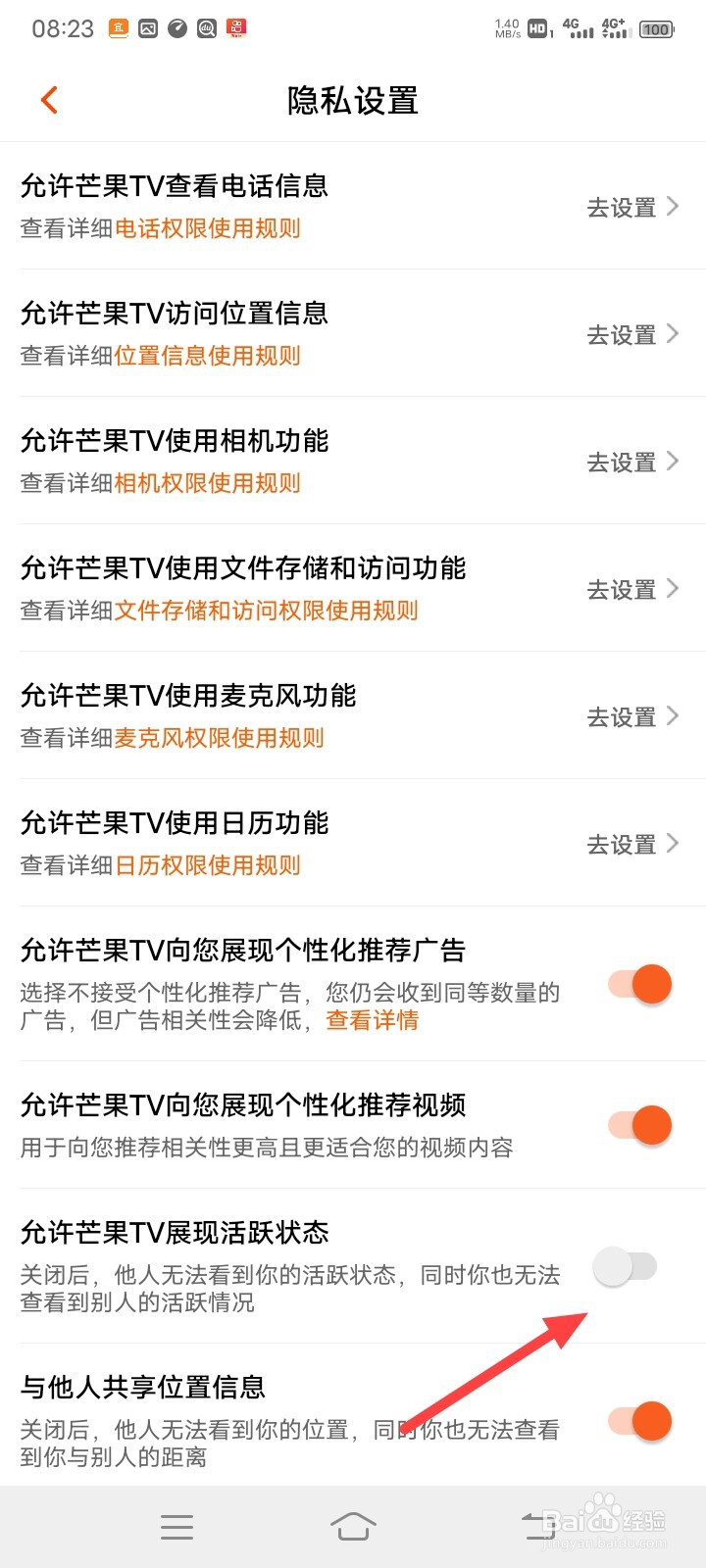The image size is (706, 1568).
Task: View the 位置信息使用规则 link
Action: pyautogui.click(x=208, y=356)
